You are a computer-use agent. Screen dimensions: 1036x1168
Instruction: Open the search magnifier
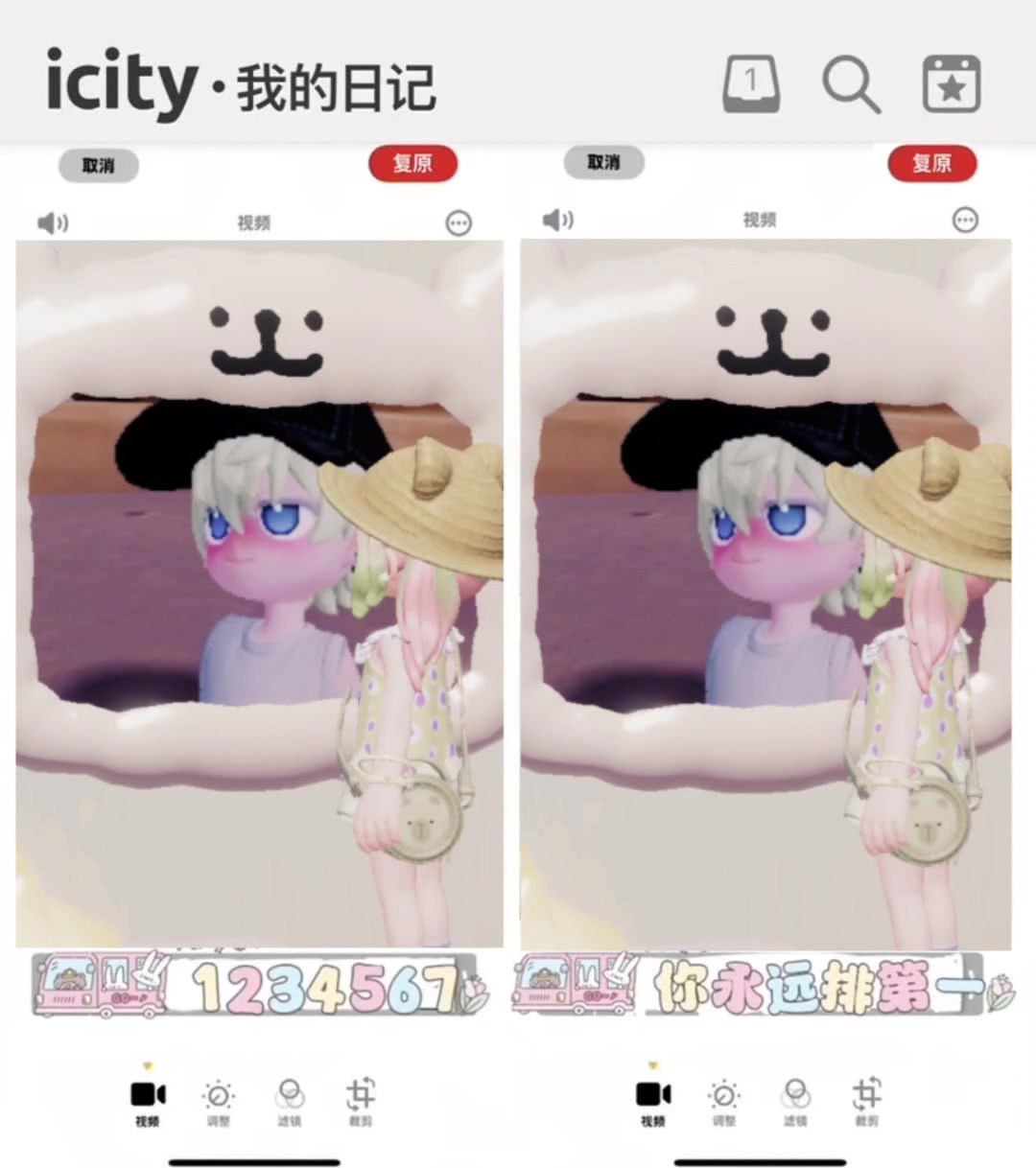tap(850, 84)
